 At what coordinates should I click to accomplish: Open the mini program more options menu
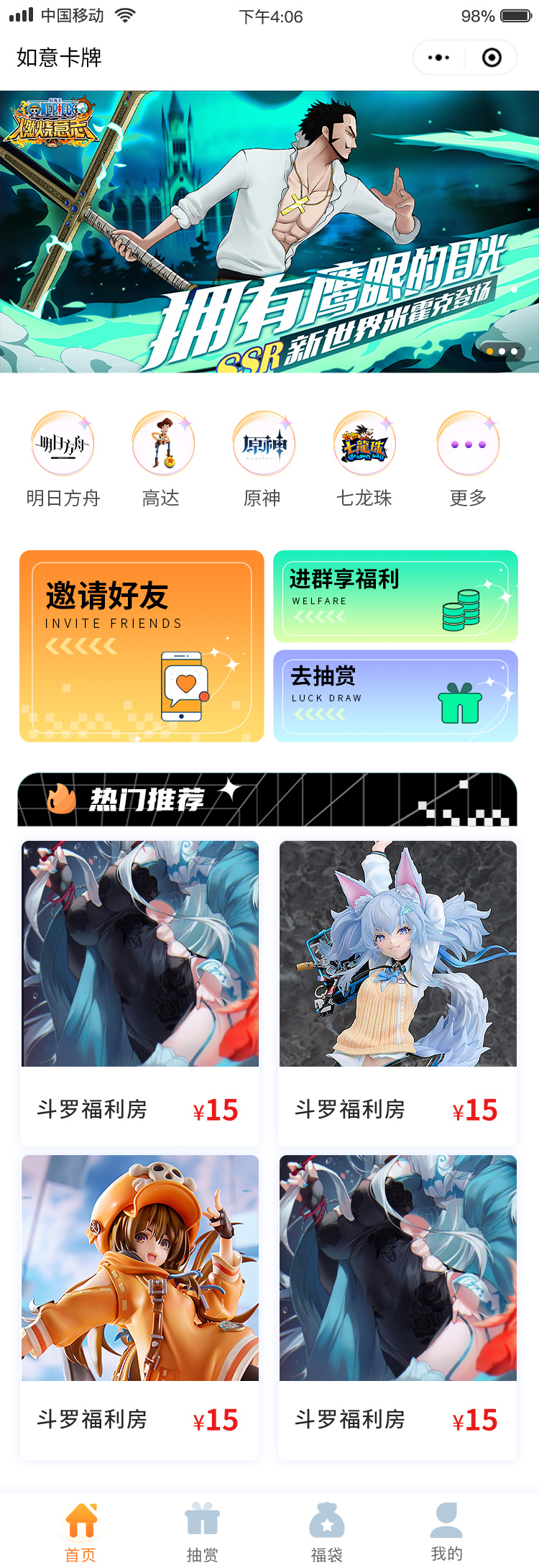[x=438, y=58]
